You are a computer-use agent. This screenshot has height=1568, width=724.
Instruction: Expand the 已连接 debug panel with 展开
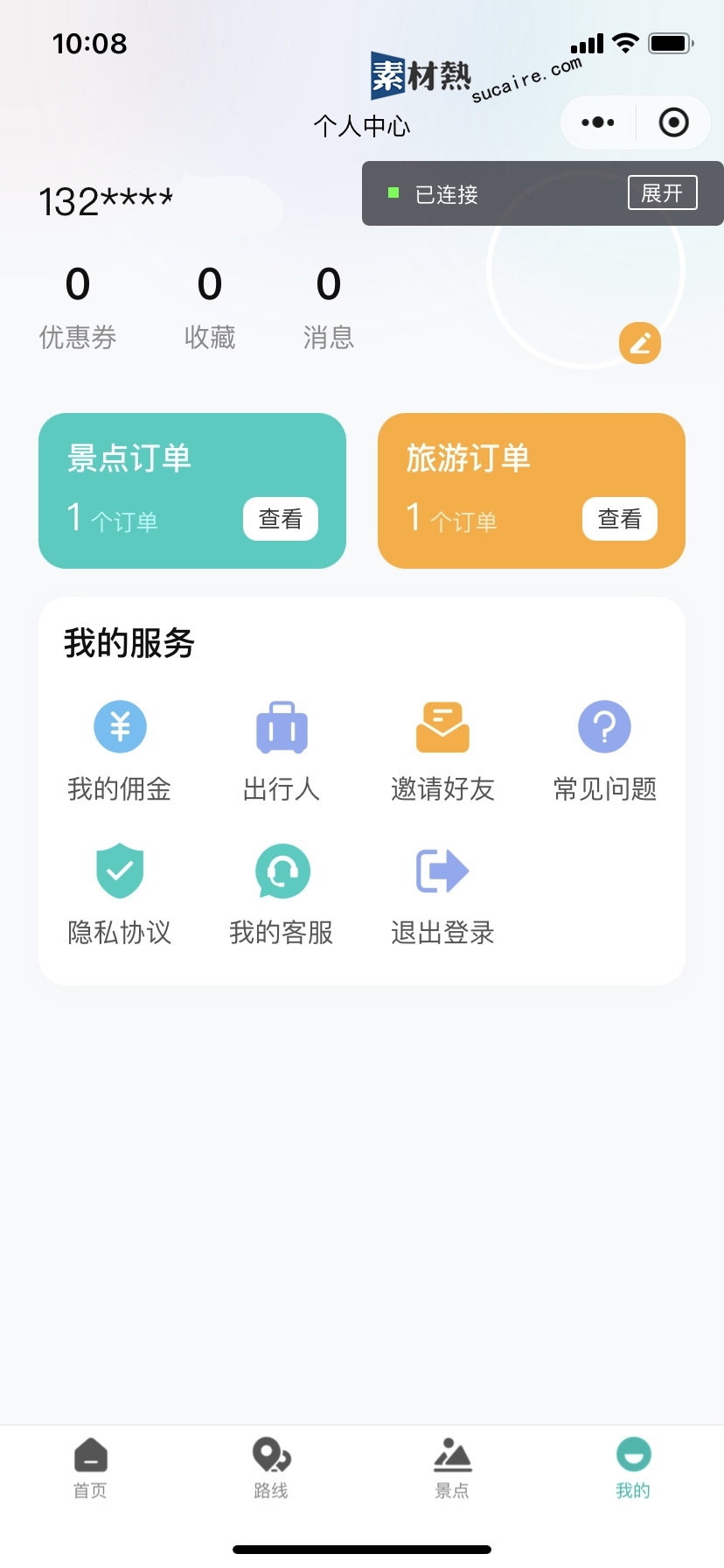662,192
